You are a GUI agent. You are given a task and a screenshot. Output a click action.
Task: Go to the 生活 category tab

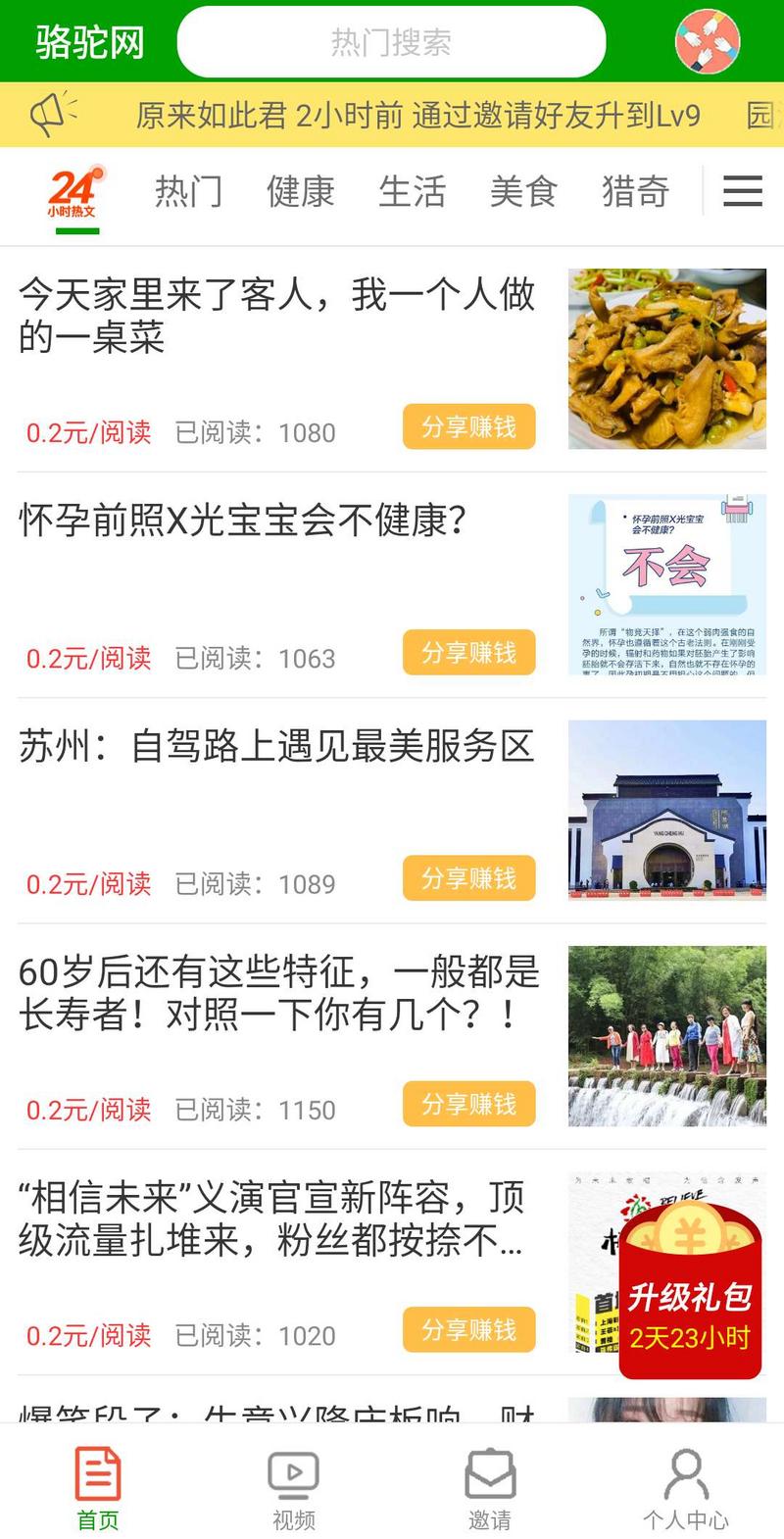pos(412,191)
